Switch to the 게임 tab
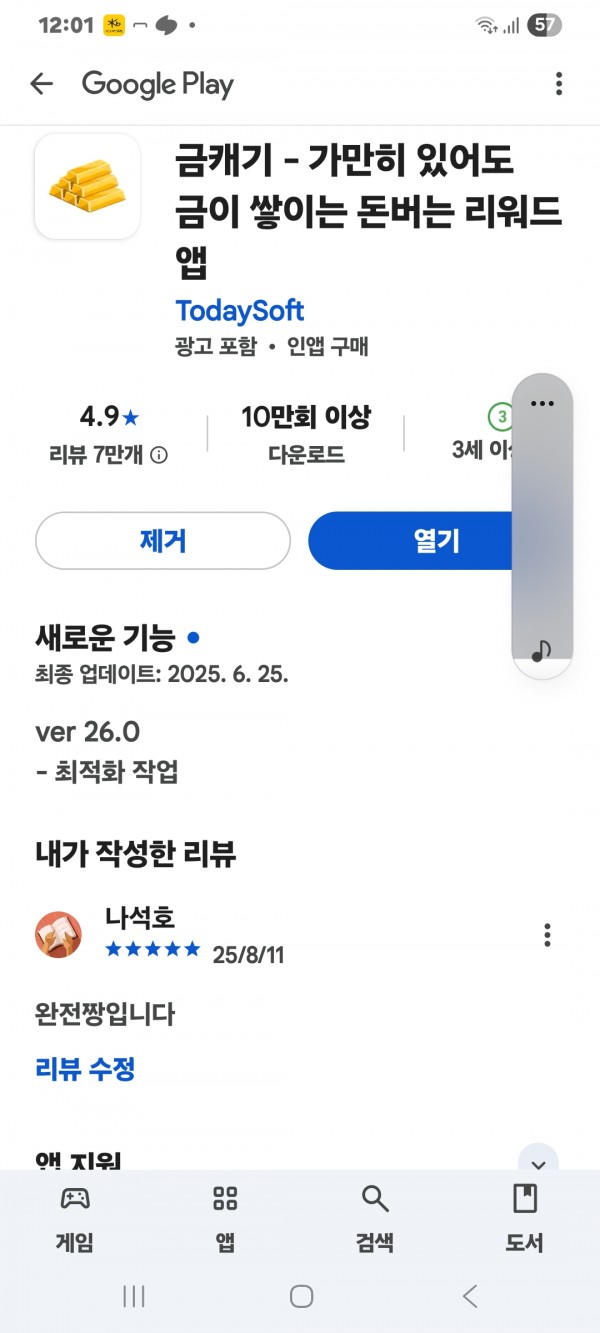The image size is (600, 1333). (x=75, y=1217)
